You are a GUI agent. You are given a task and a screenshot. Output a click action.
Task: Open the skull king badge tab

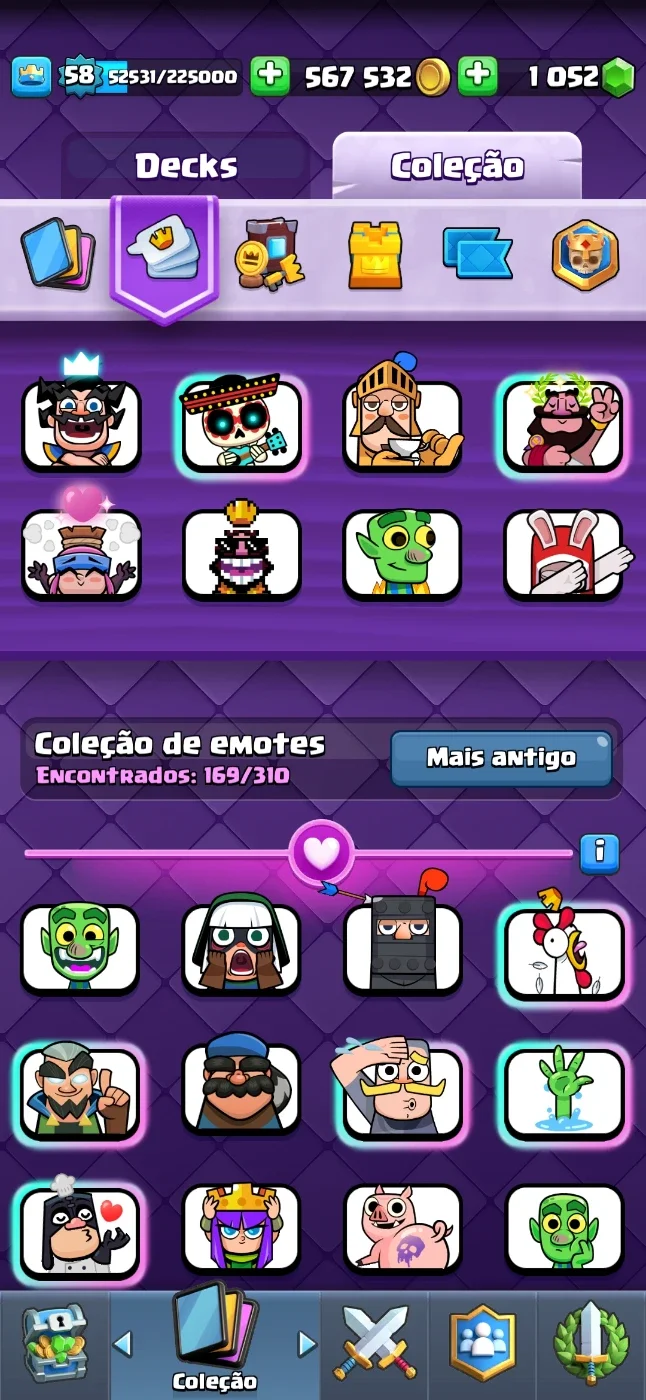click(585, 255)
